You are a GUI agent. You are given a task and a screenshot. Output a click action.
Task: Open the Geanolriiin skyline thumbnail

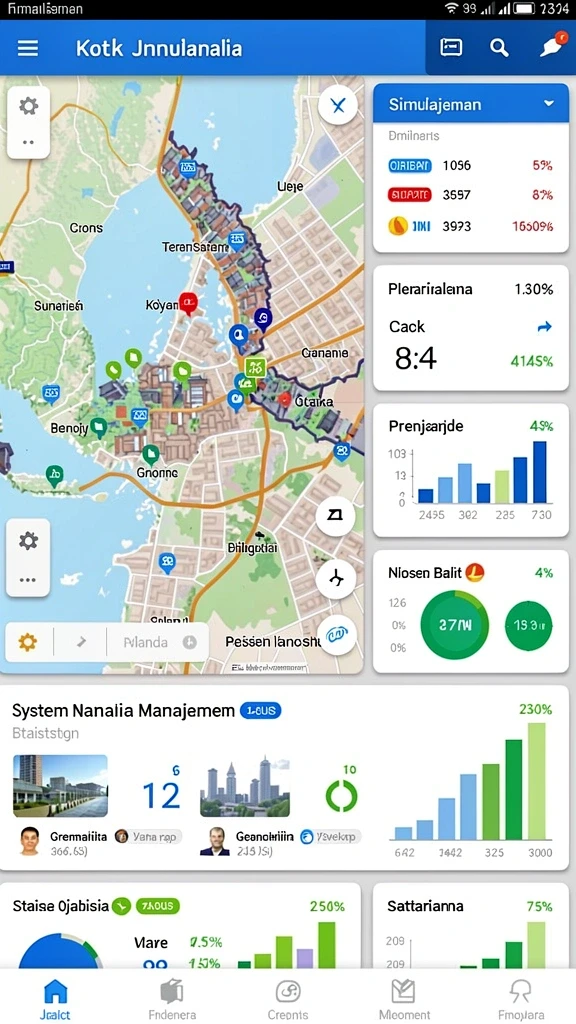pos(245,787)
